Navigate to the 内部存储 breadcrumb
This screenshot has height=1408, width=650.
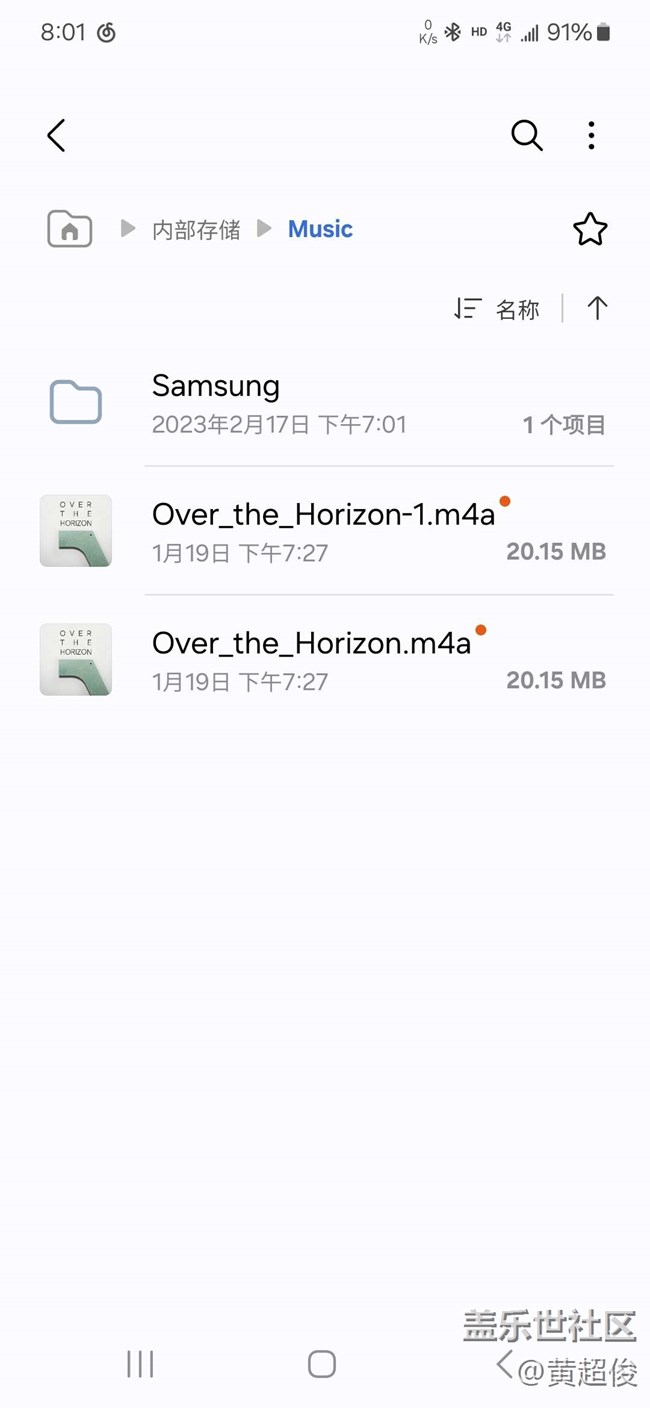[196, 230]
